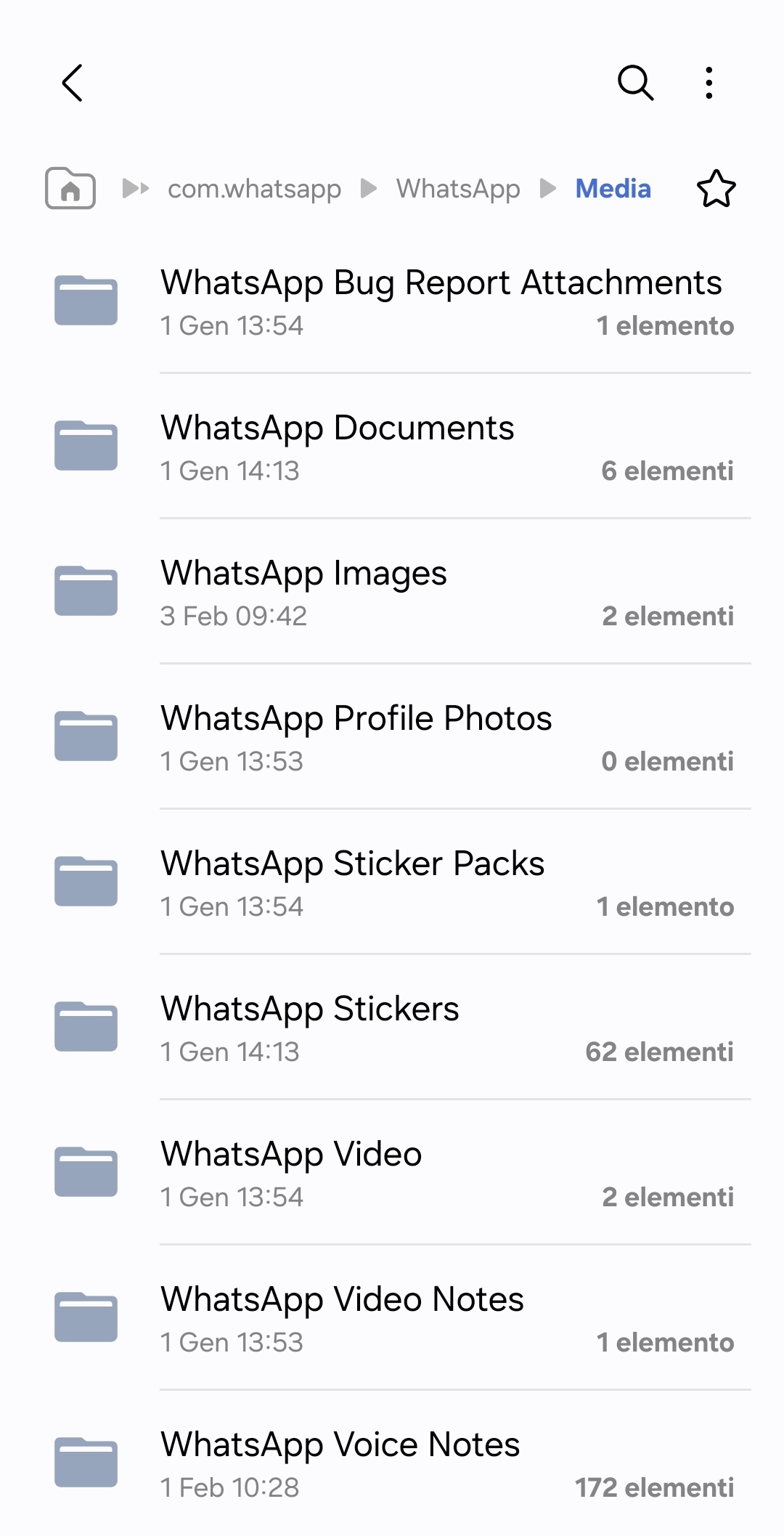
Task: Click the Home icon in the breadcrumb bar
Action: [70, 189]
